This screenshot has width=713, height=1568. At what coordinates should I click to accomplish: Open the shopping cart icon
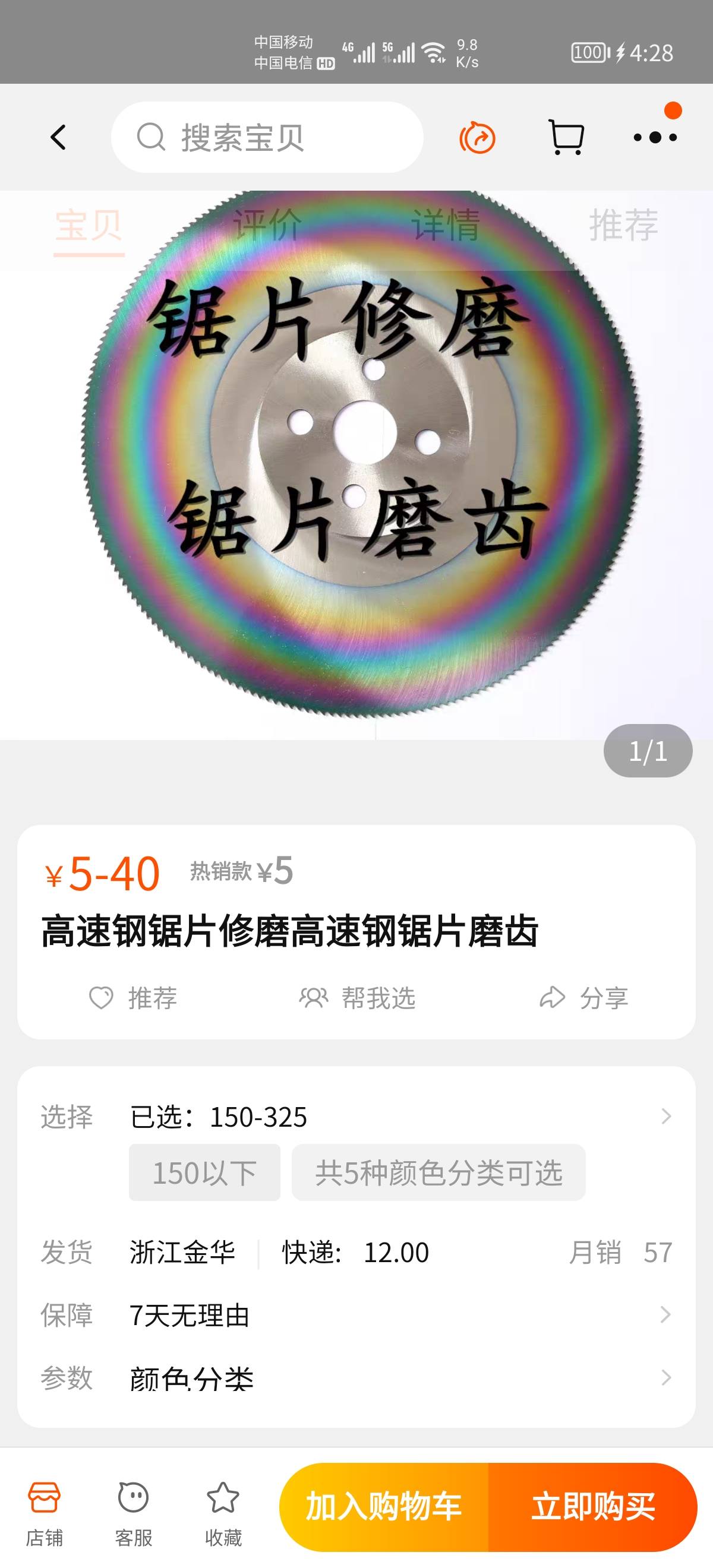[x=566, y=138]
